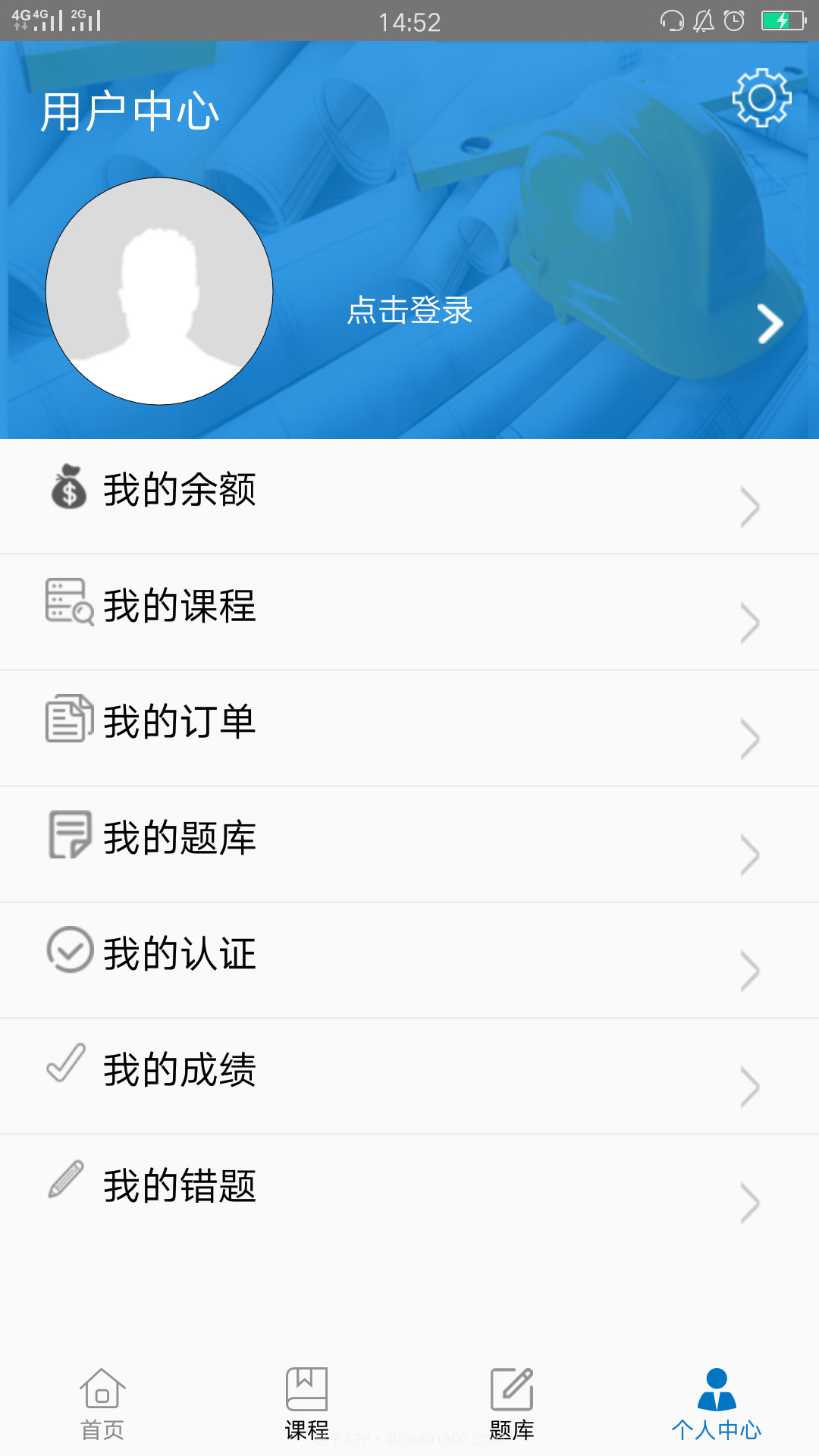Open 我的订单 via its right arrow
Screen dimensions: 819x1456
coord(749,739)
